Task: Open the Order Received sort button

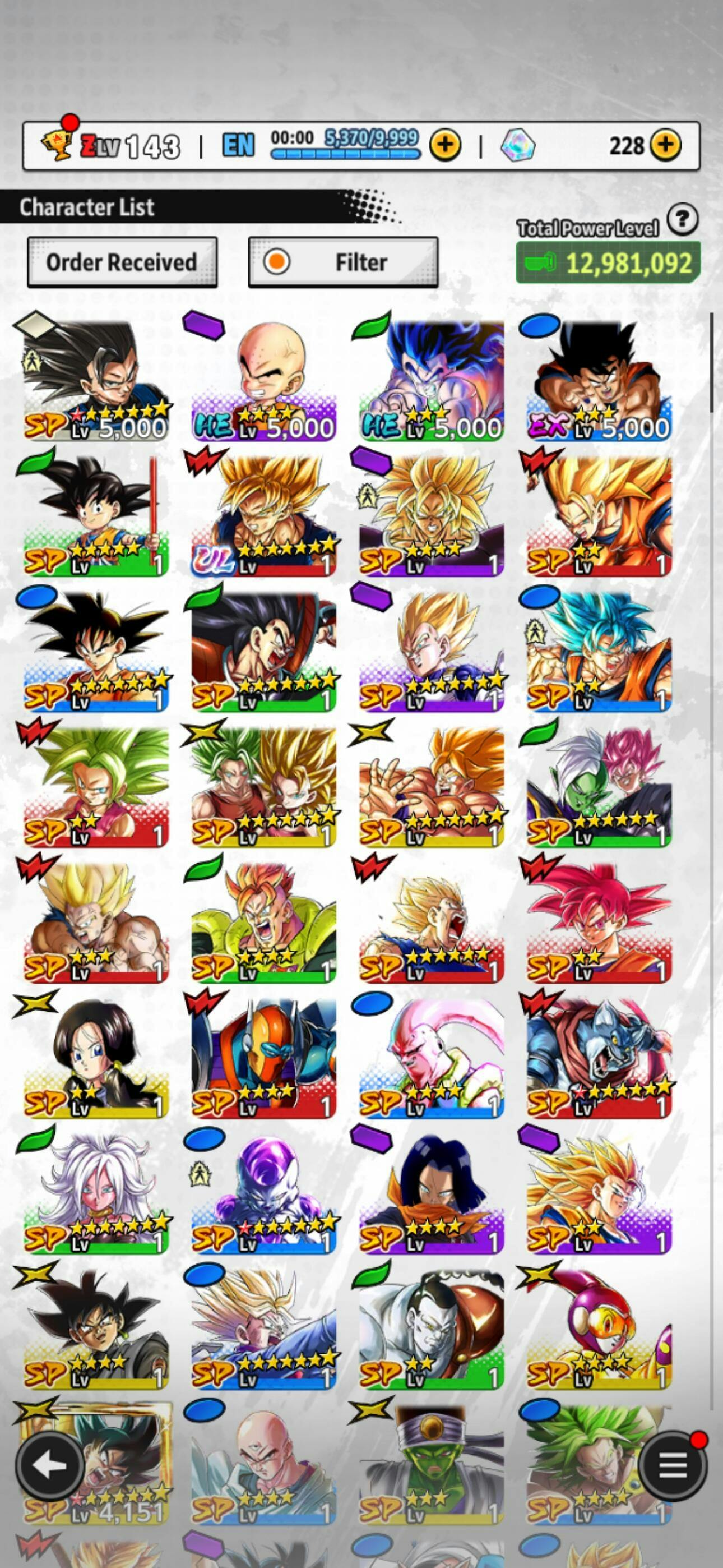Action: pyautogui.click(x=122, y=262)
